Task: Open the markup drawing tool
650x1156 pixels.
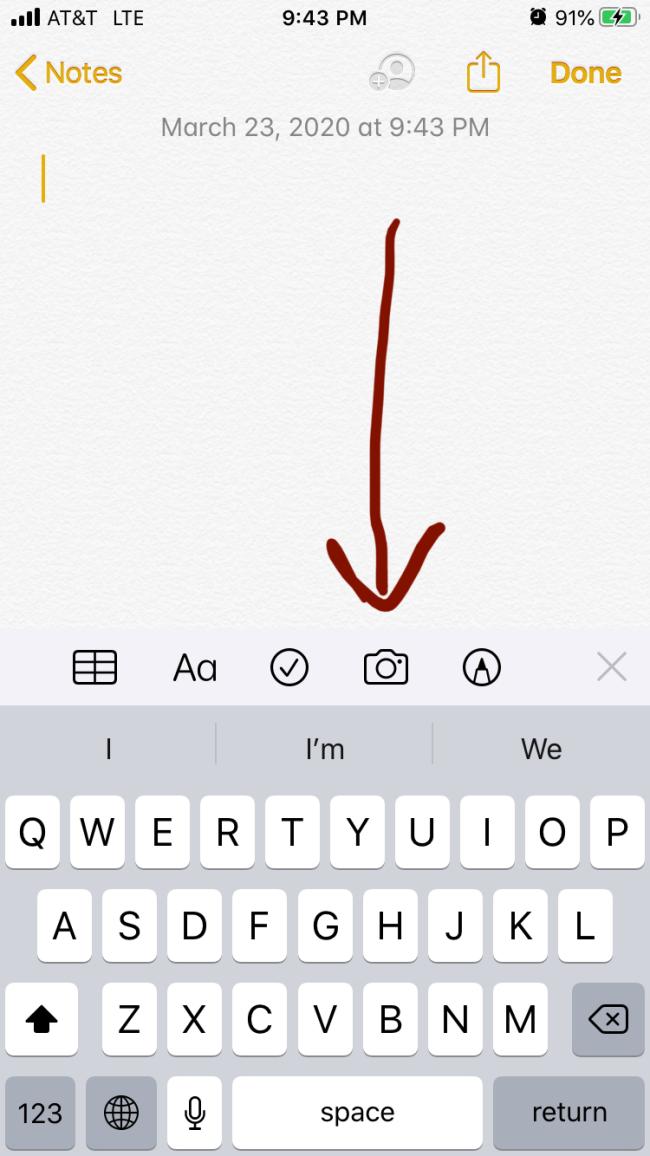Action: pyautogui.click(x=481, y=667)
